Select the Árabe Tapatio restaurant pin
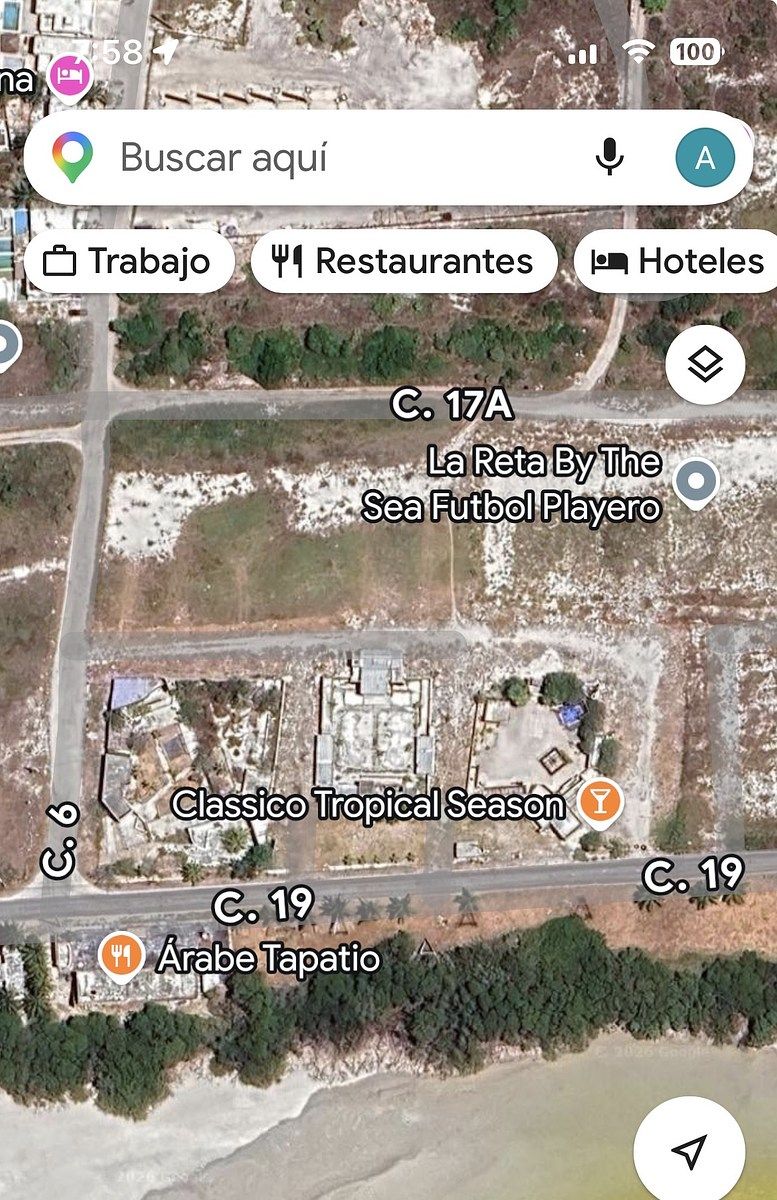Image resolution: width=777 pixels, height=1200 pixels. coord(121,956)
